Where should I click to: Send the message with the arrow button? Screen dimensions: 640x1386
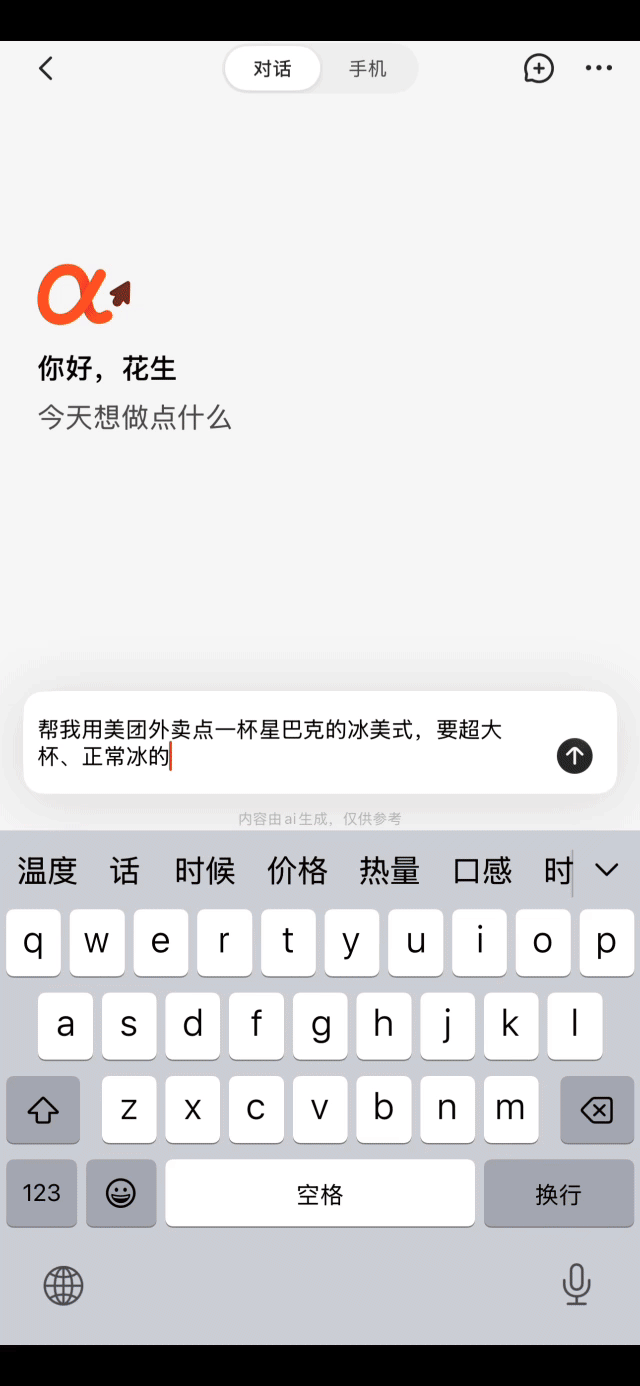[574, 756]
